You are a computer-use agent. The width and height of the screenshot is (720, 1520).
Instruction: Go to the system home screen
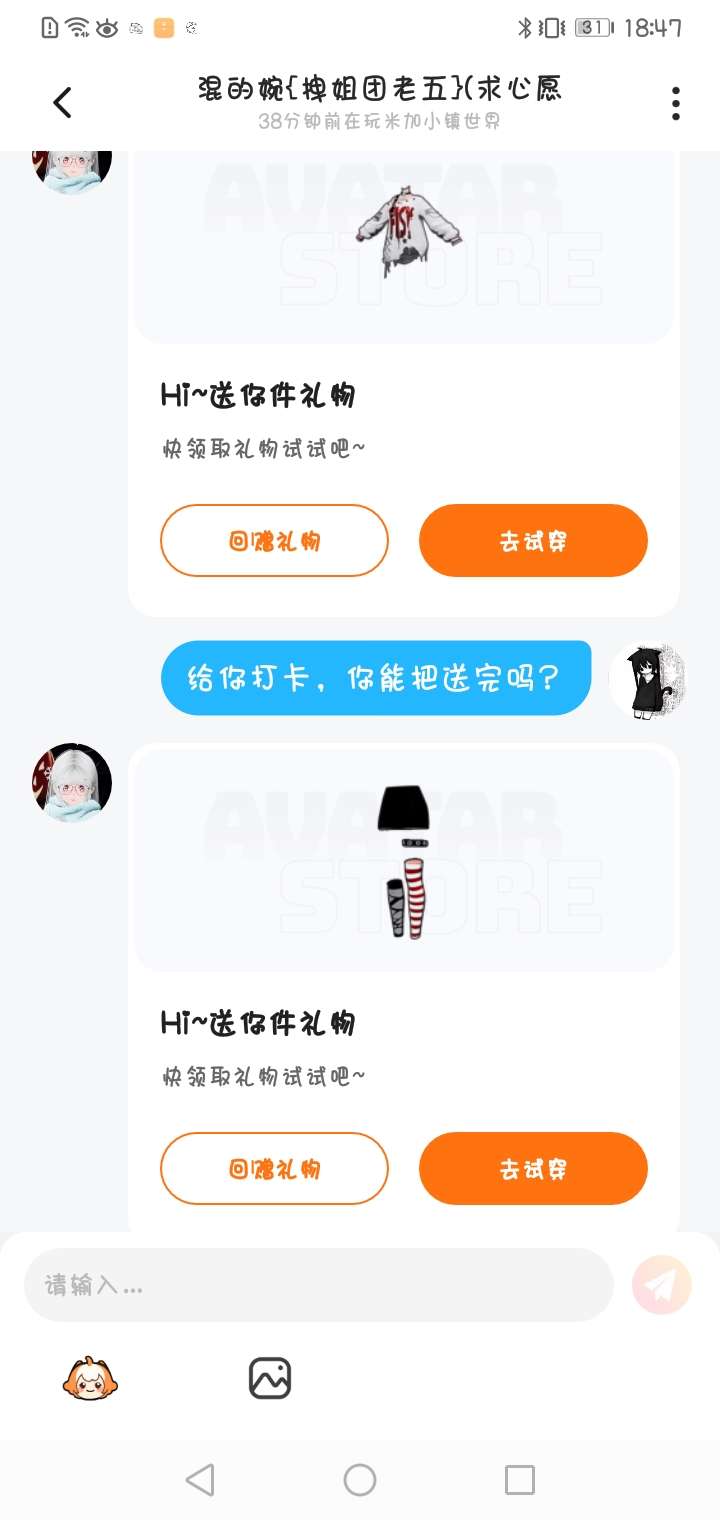tap(360, 1480)
